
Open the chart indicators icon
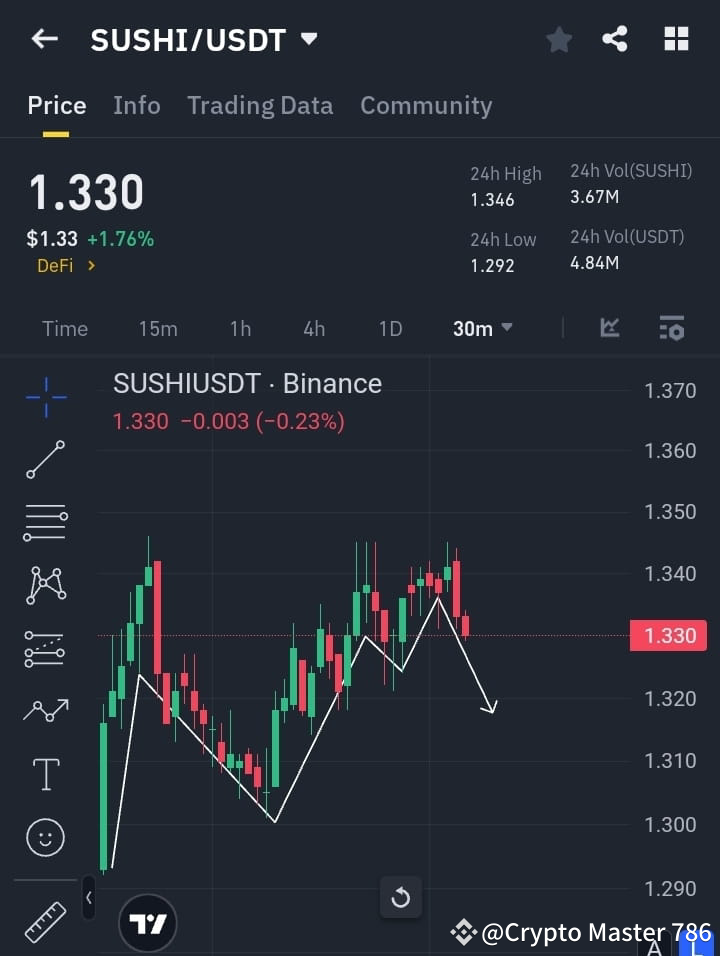pyautogui.click(x=609, y=328)
